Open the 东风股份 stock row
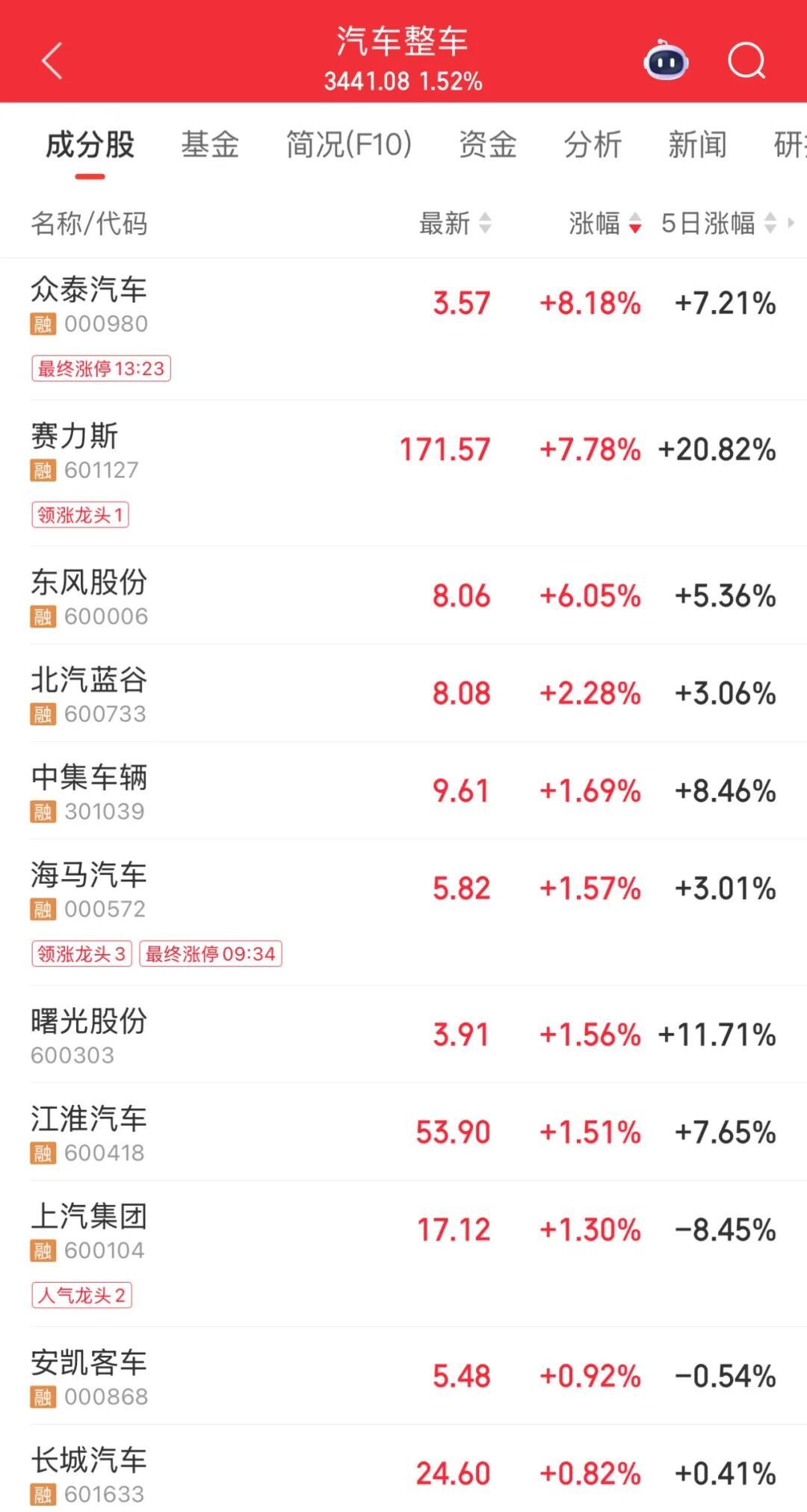Viewport: 807px width, 1512px height. 403,595
